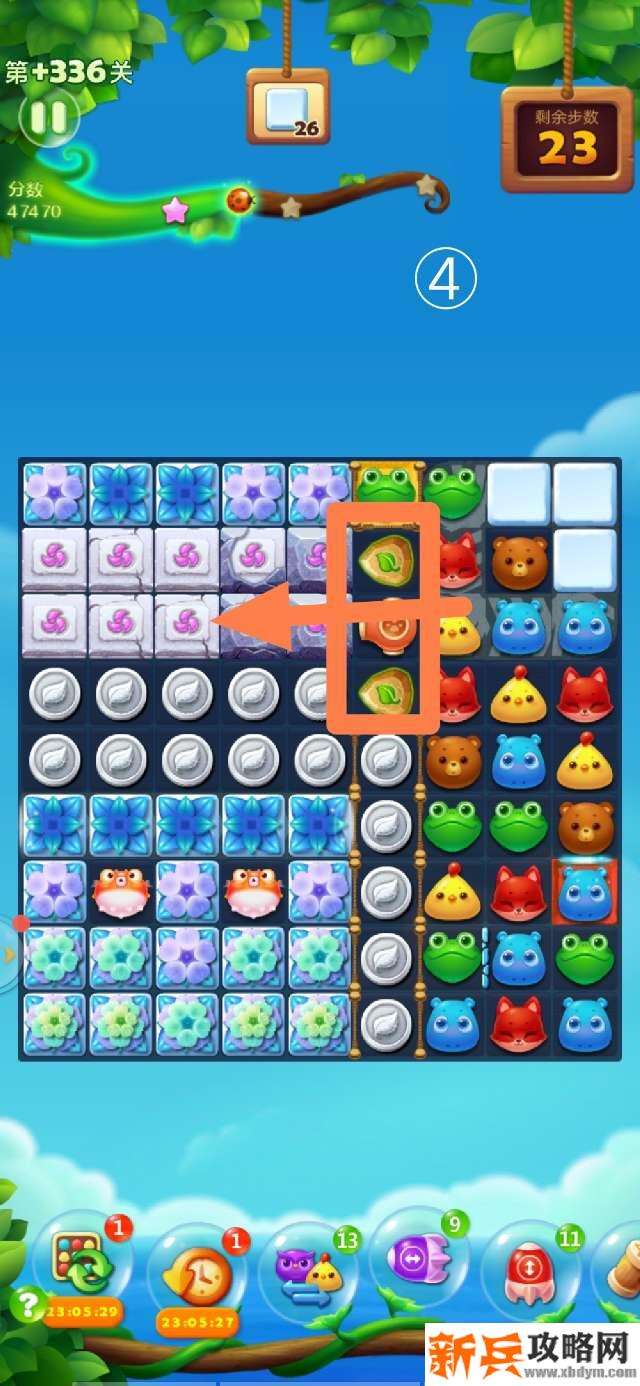
Task: Expand the side panel arrow
Action: [9, 953]
